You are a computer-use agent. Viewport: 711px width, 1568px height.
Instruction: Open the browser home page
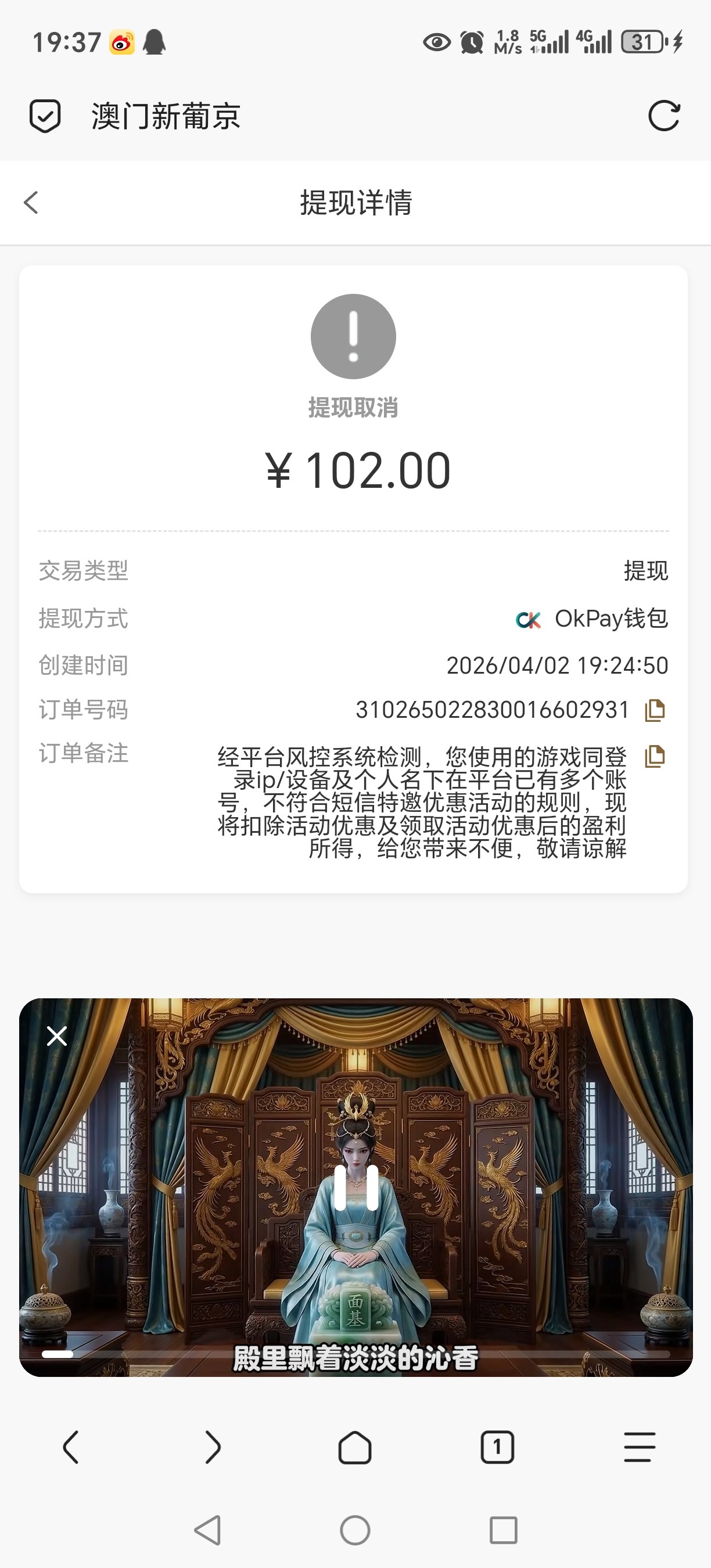(x=355, y=1447)
